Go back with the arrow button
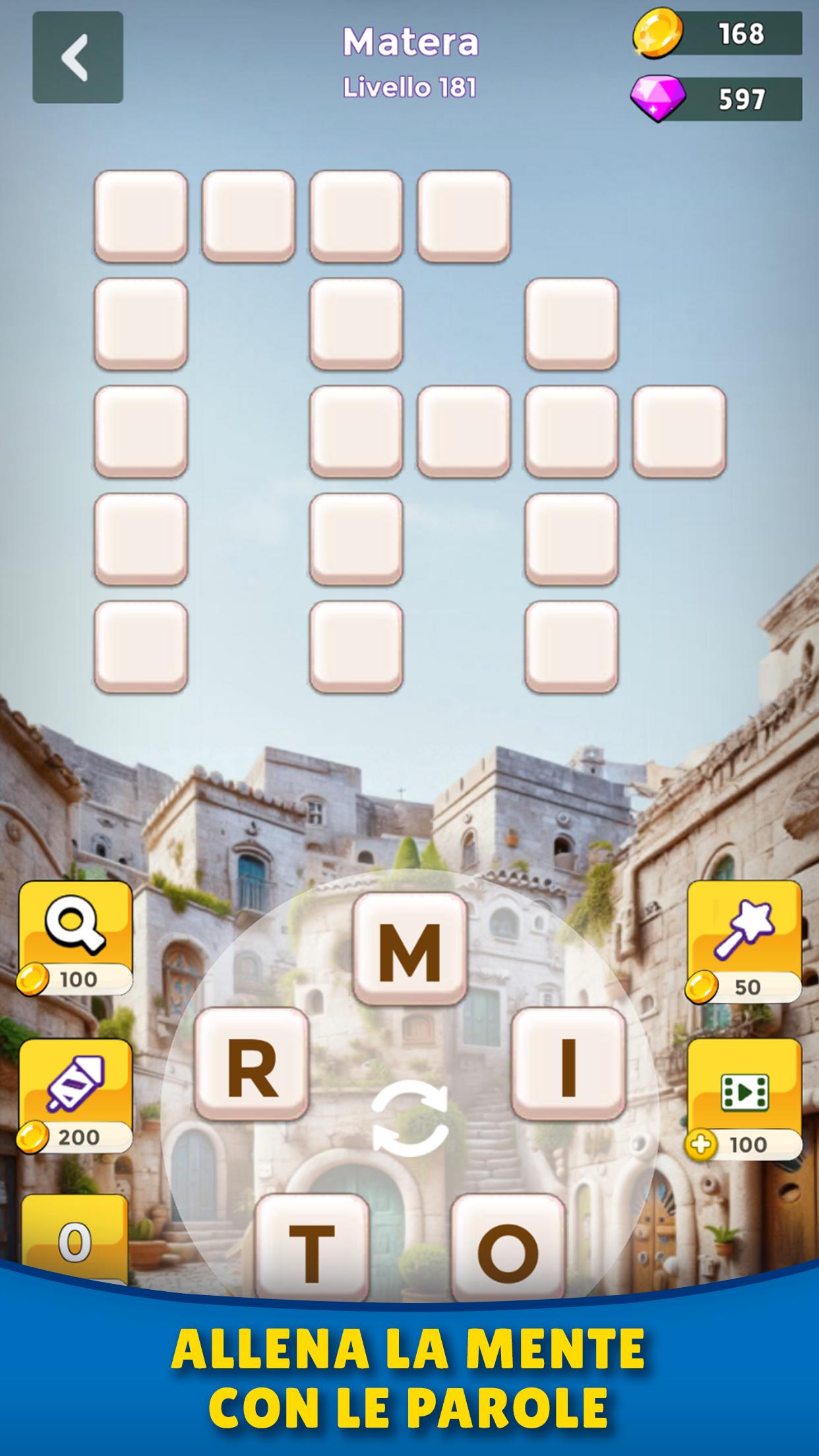 click(78, 57)
